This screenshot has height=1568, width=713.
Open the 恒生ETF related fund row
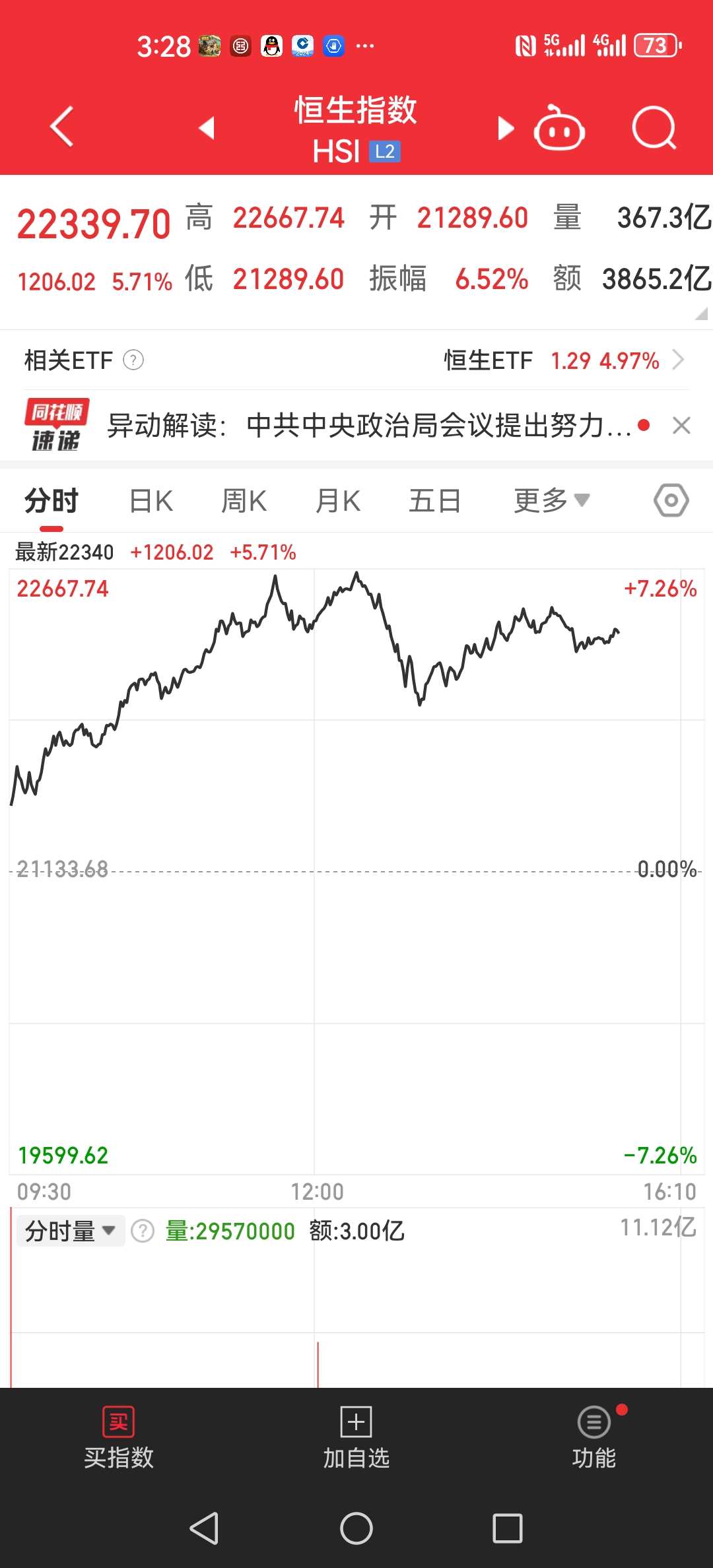565,360
